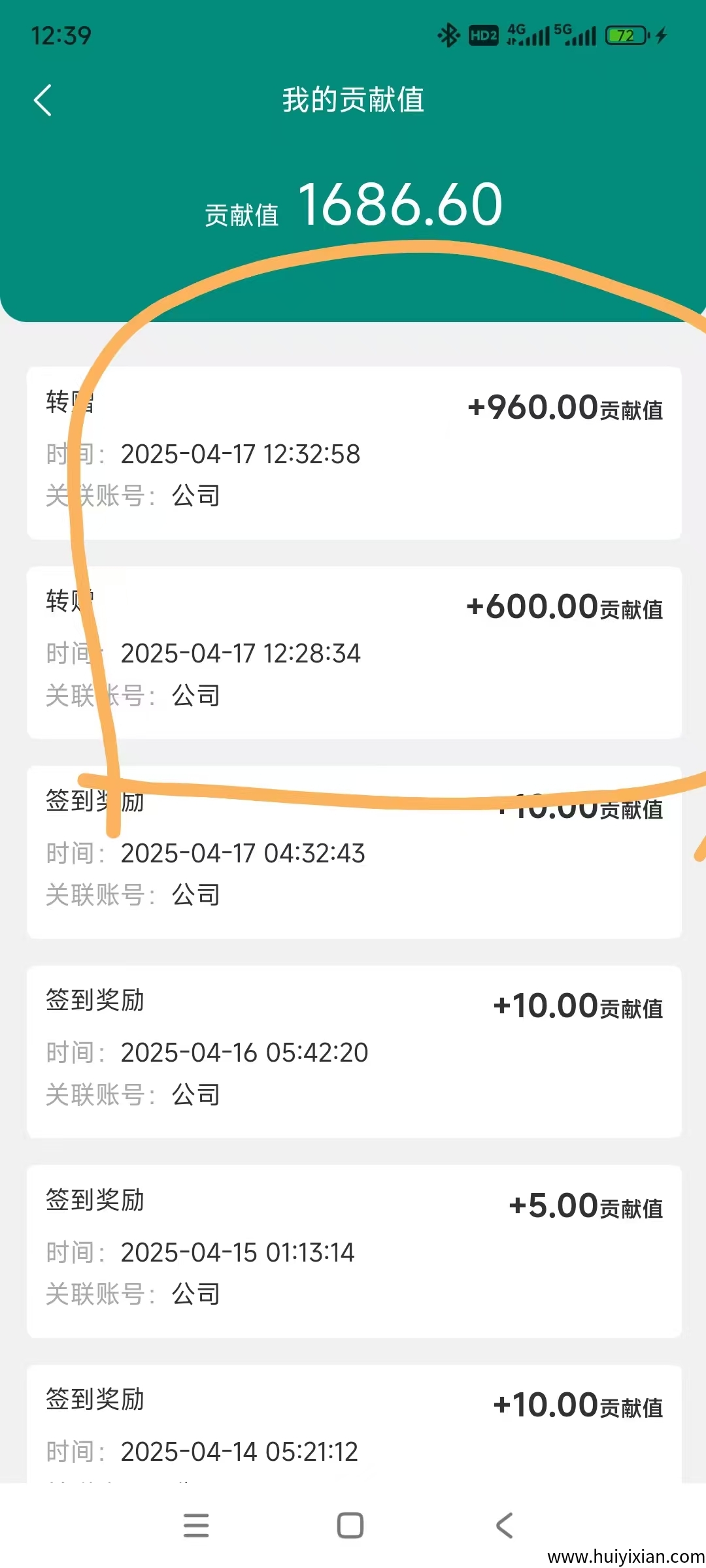706x1568 pixels.
Task: Tap the Android back triangle button
Action: pyautogui.click(x=503, y=1526)
